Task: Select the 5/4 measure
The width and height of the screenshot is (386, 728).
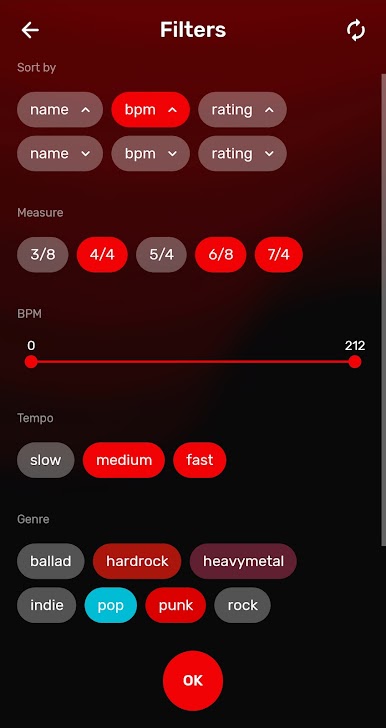Action: click(161, 254)
